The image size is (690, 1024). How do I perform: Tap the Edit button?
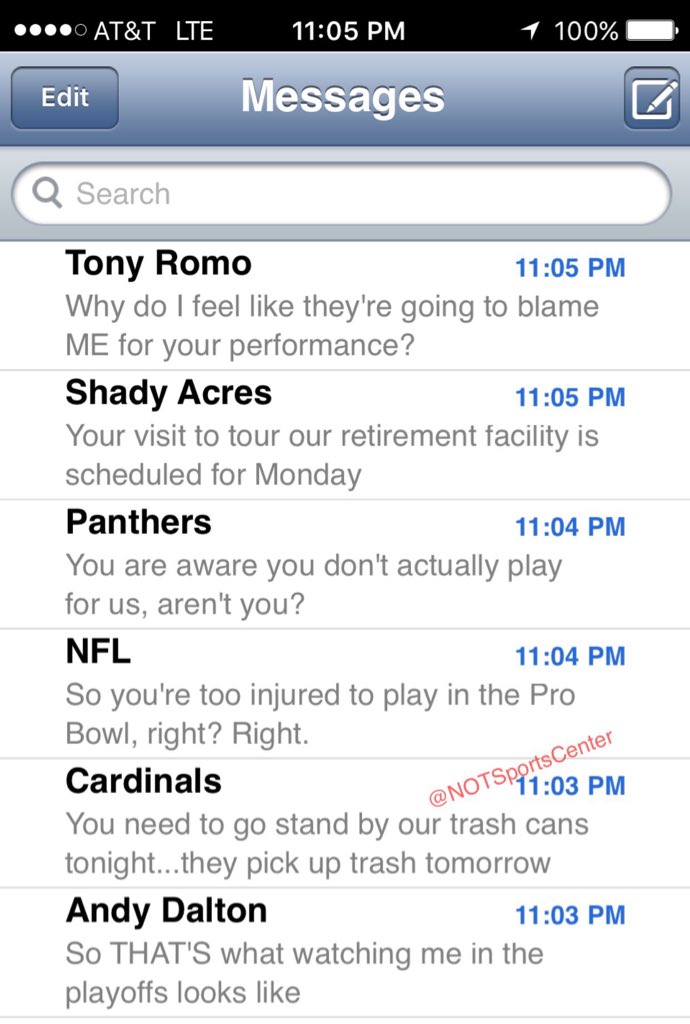point(65,98)
